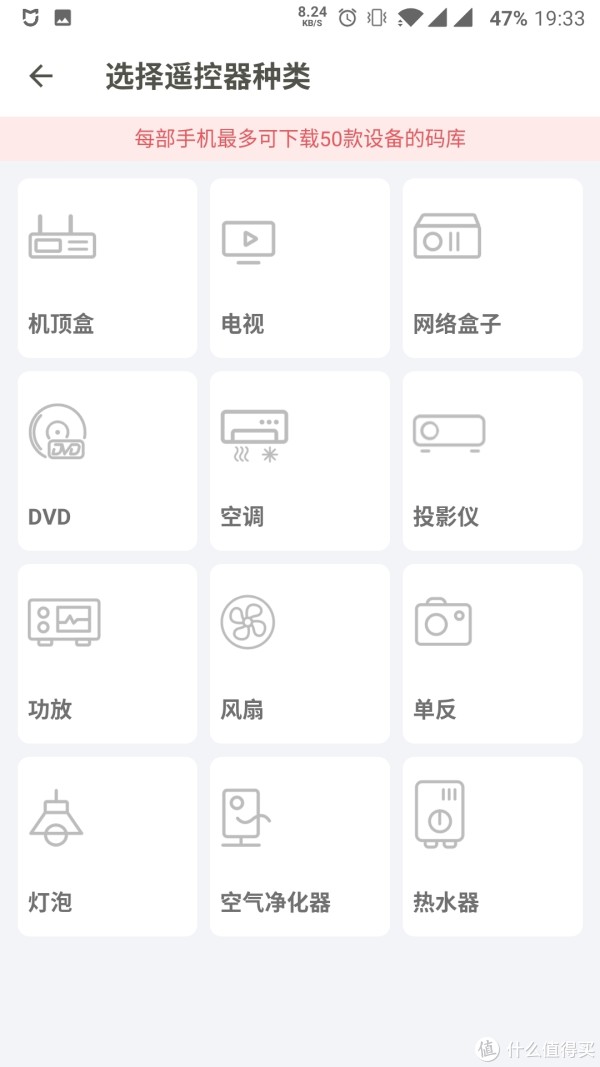
Task: Open the 投影仪 projector card
Action: [x=493, y=461]
